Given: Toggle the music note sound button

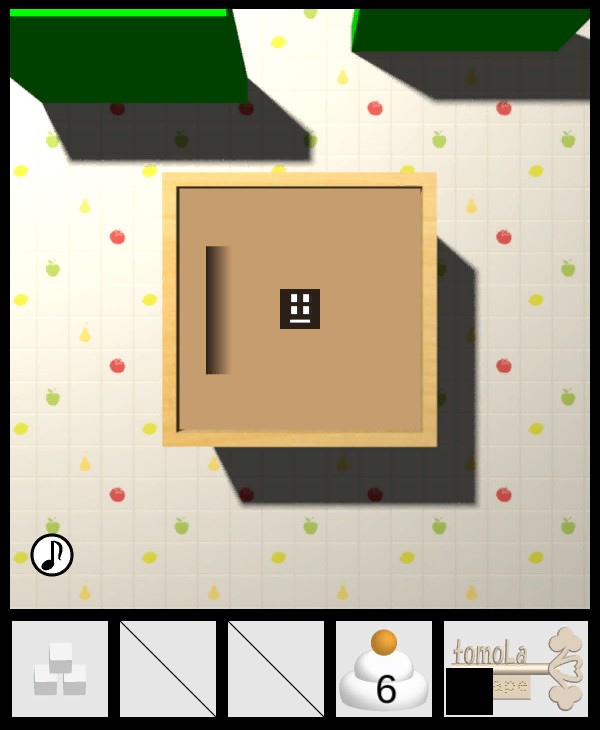Looking at the screenshot, I should tap(52, 555).
